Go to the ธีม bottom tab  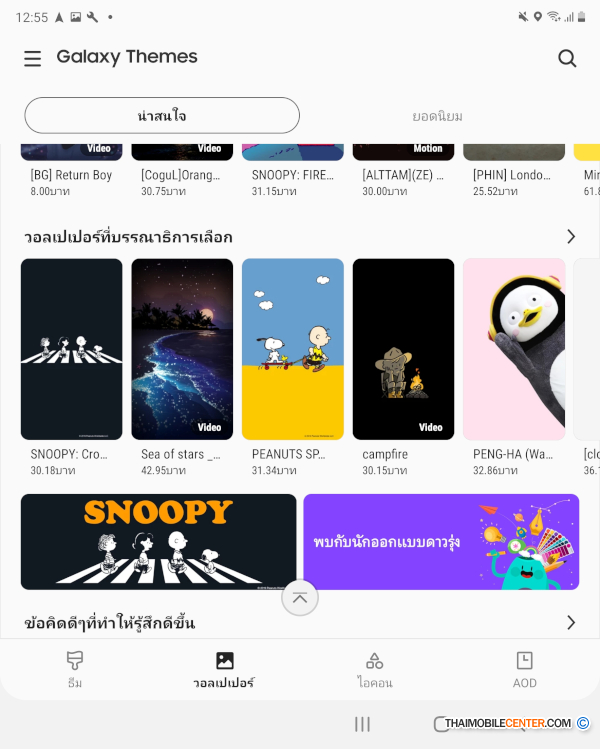click(75, 669)
